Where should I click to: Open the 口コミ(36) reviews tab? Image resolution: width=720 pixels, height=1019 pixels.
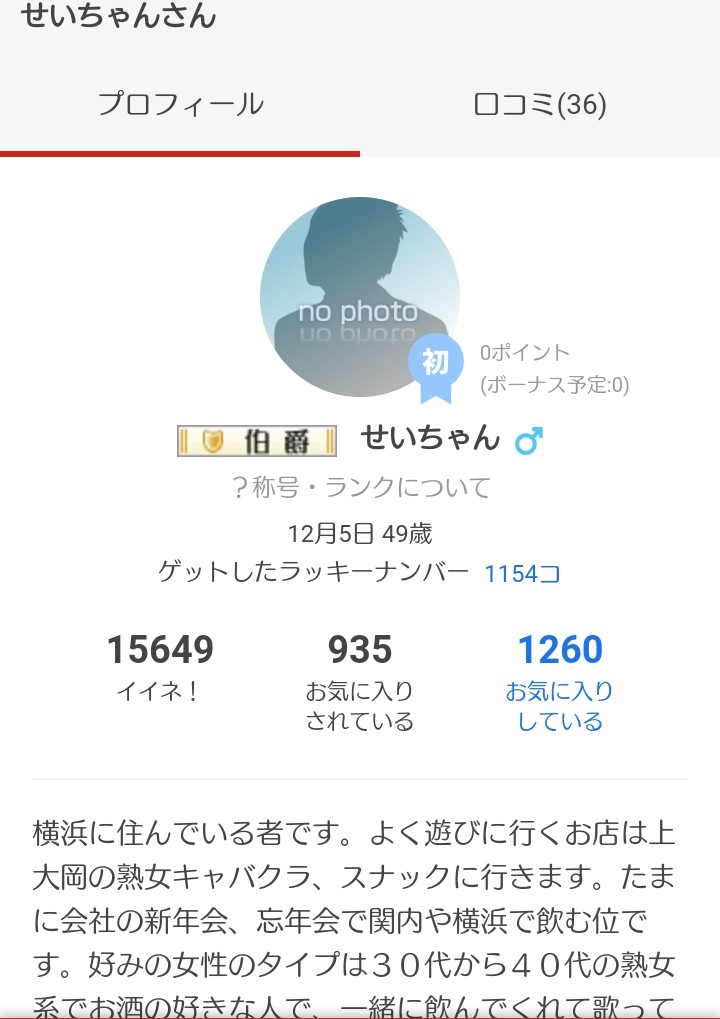click(x=540, y=105)
